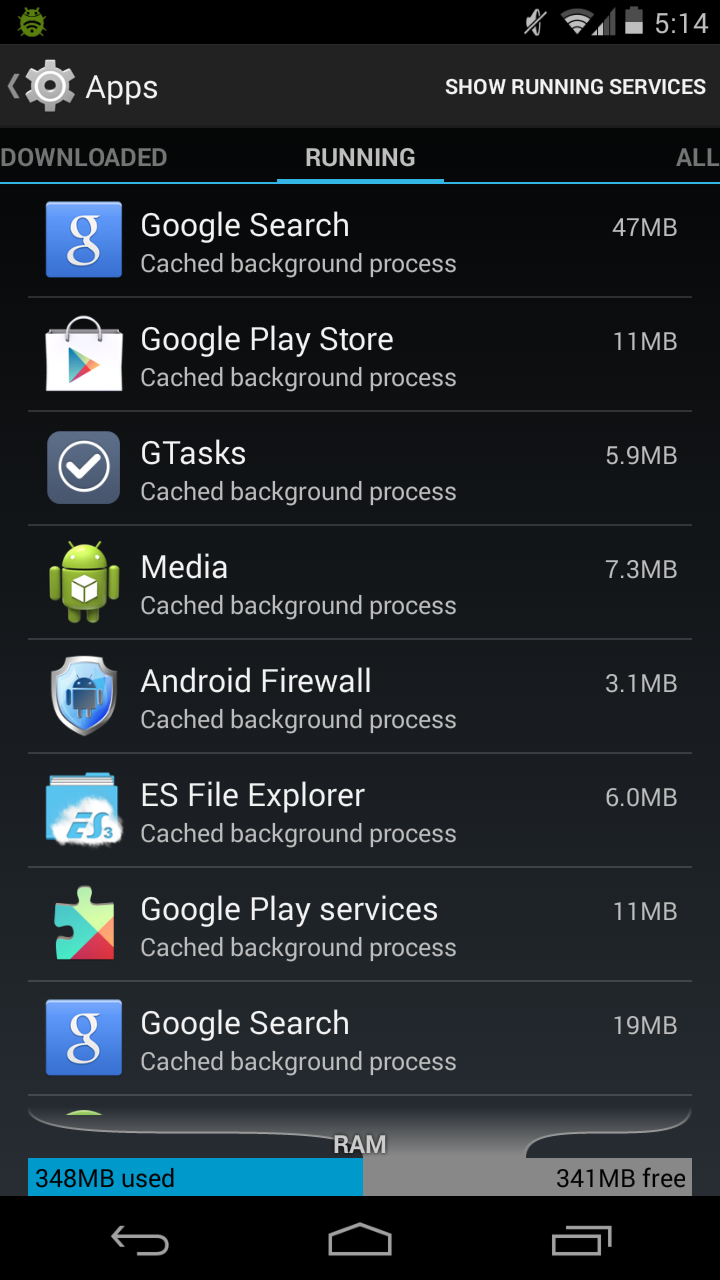Tap the system back button
The width and height of the screenshot is (720, 1280).
[139, 1240]
